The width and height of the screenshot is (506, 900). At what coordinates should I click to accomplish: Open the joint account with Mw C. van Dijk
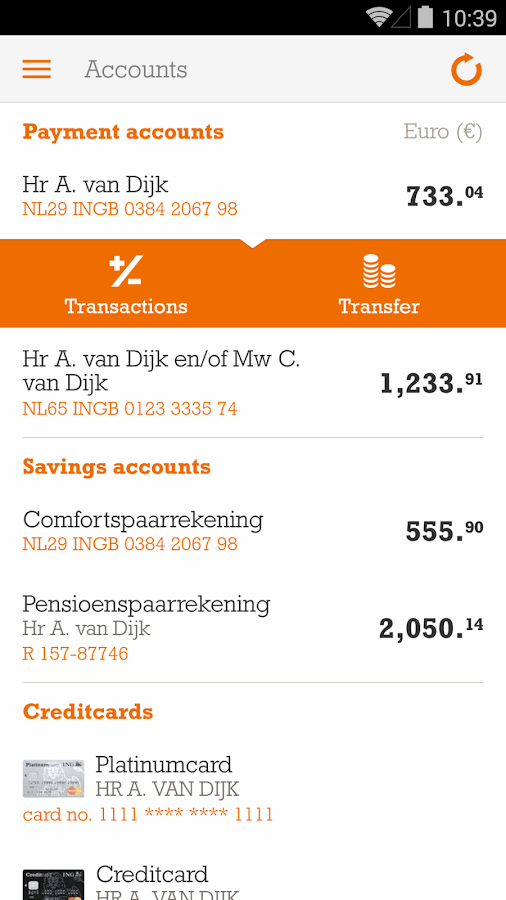[253, 383]
